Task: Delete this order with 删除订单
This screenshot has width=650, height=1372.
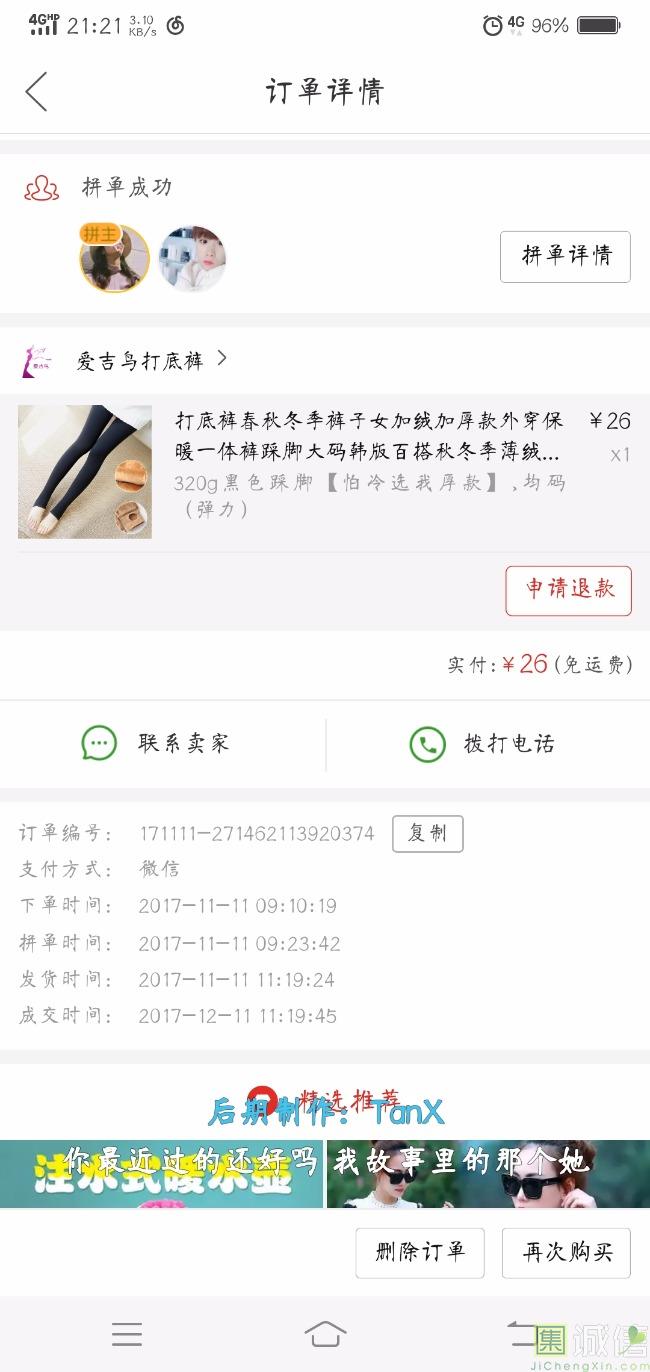Action: [x=420, y=1252]
